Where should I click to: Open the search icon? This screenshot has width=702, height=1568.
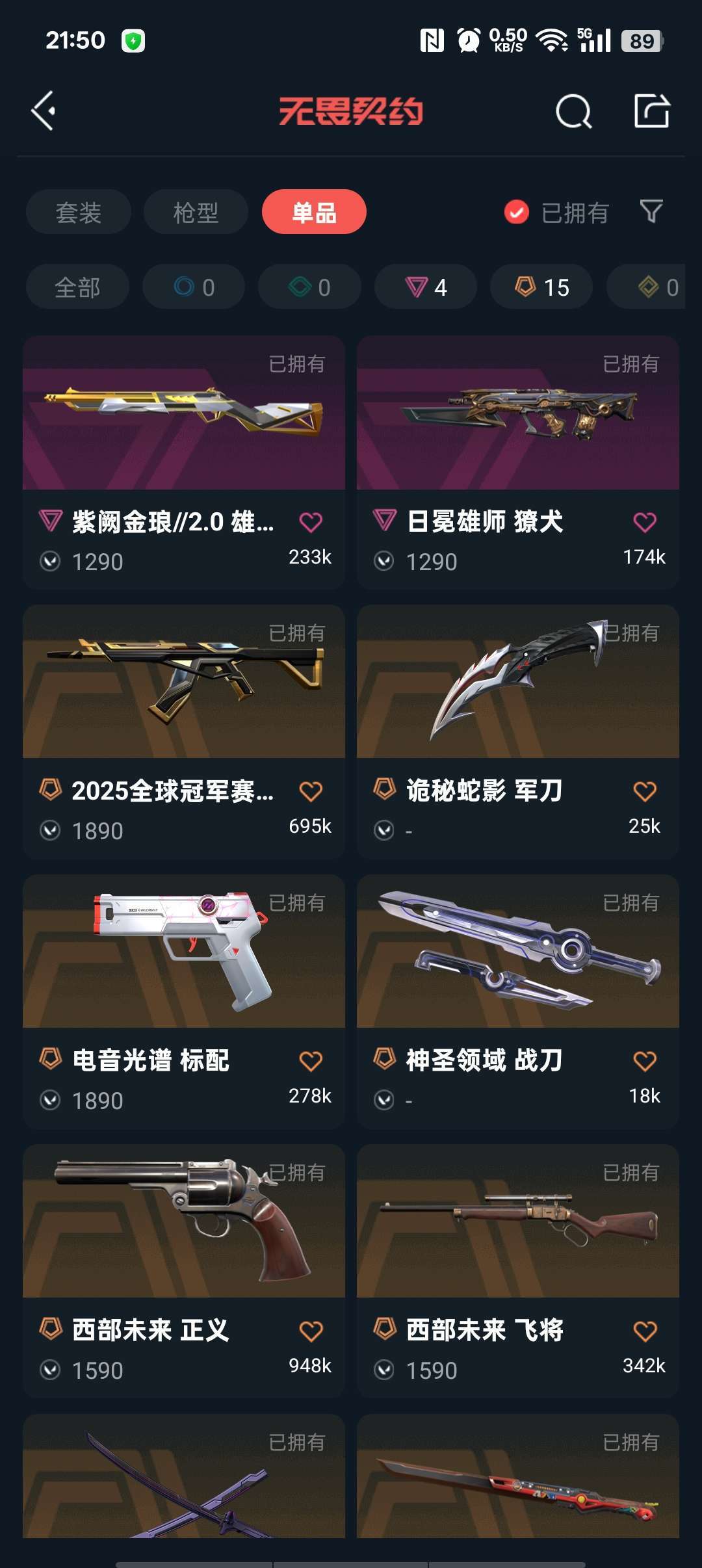coord(573,111)
